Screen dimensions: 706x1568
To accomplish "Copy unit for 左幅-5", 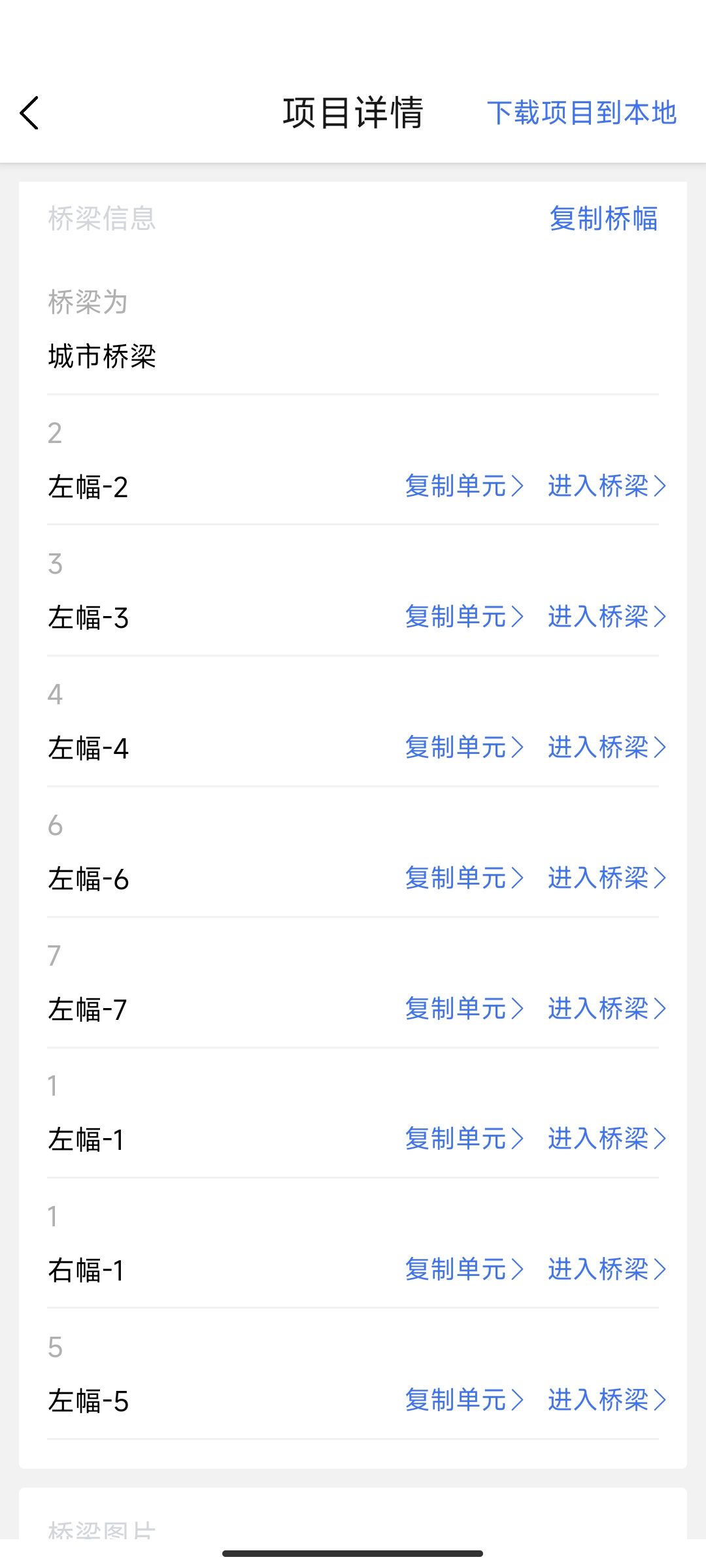I will [x=463, y=1400].
